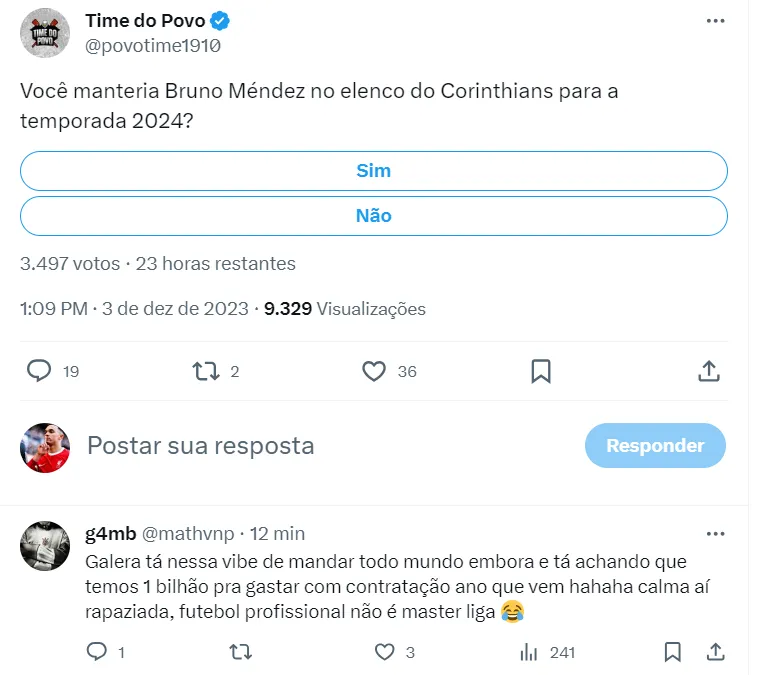This screenshot has height=675, width=782.
Task: View g4mb's profile avatar
Action: [x=45, y=545]
